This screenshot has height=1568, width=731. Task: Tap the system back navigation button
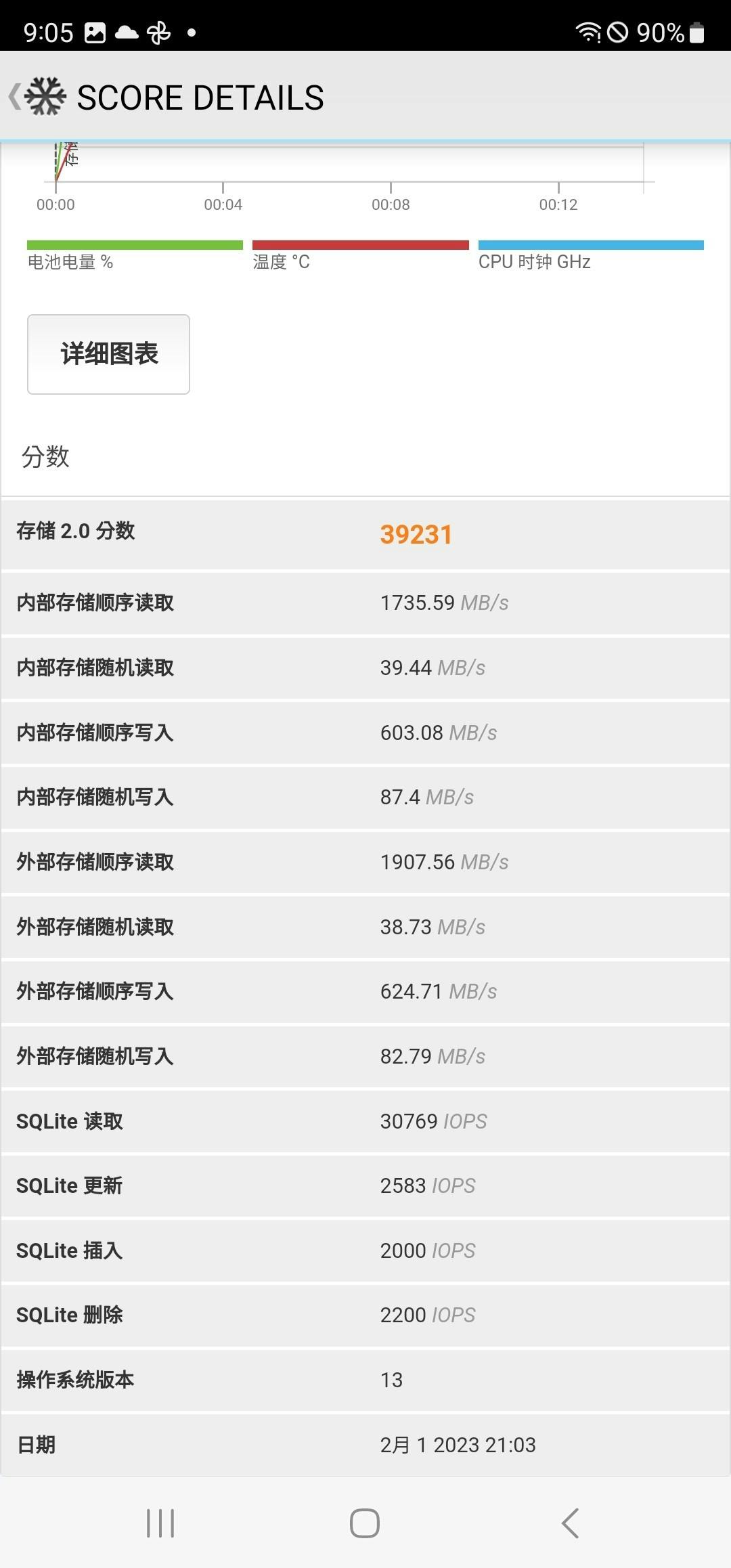click(x=570, y=1523)
